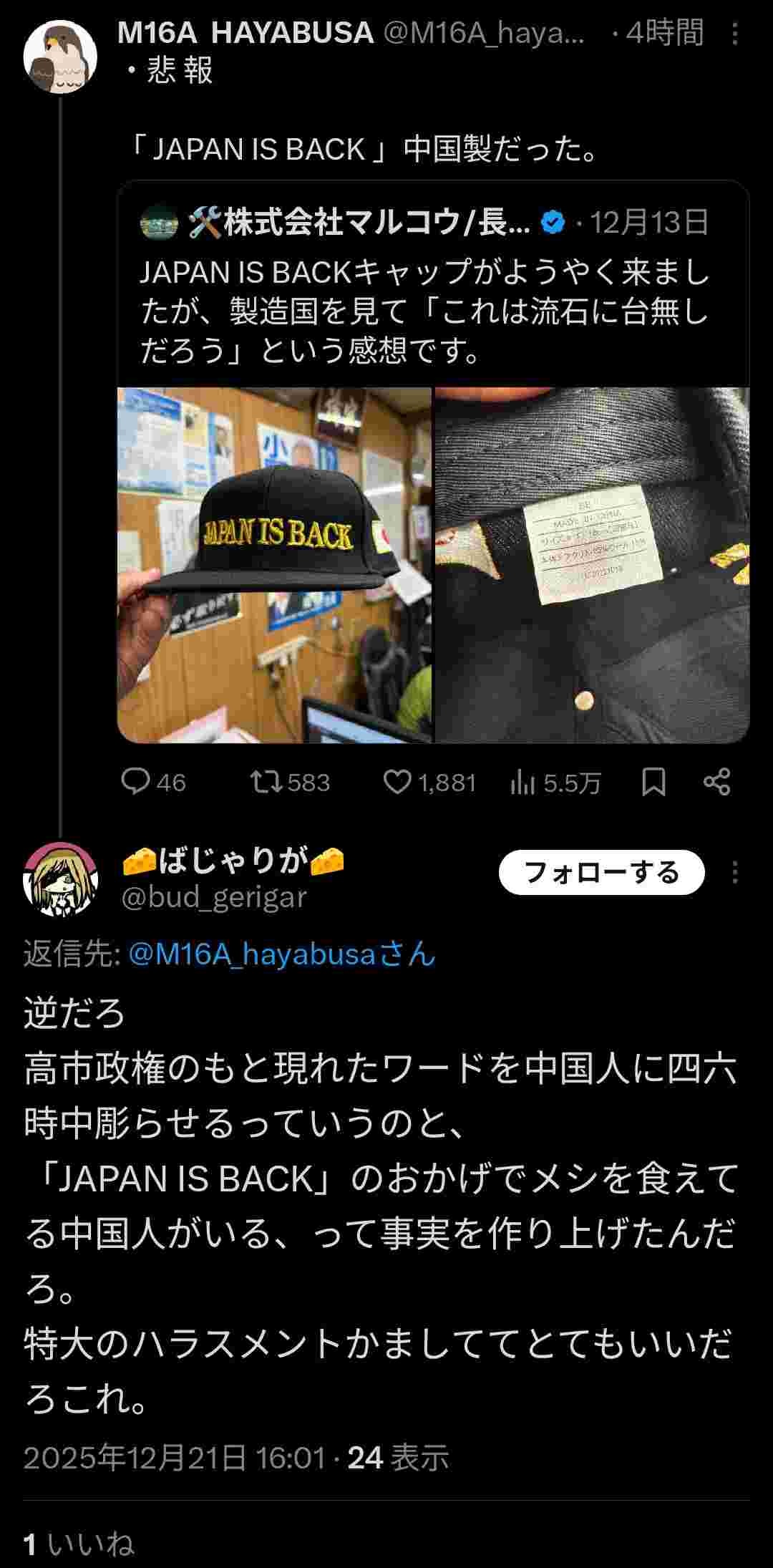Like M16A HAYABUSA's post
This screenshot has width=773, height=1568.
429,783
